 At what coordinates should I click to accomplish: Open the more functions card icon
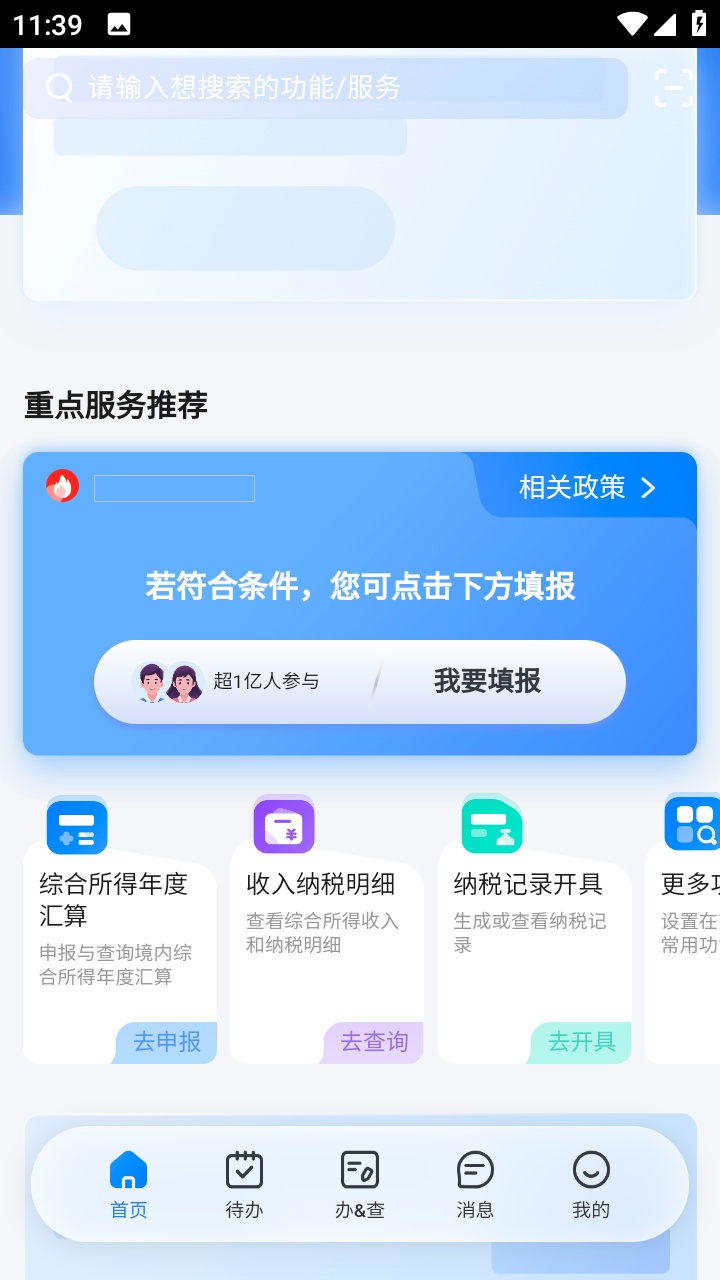tap(693, 825)
